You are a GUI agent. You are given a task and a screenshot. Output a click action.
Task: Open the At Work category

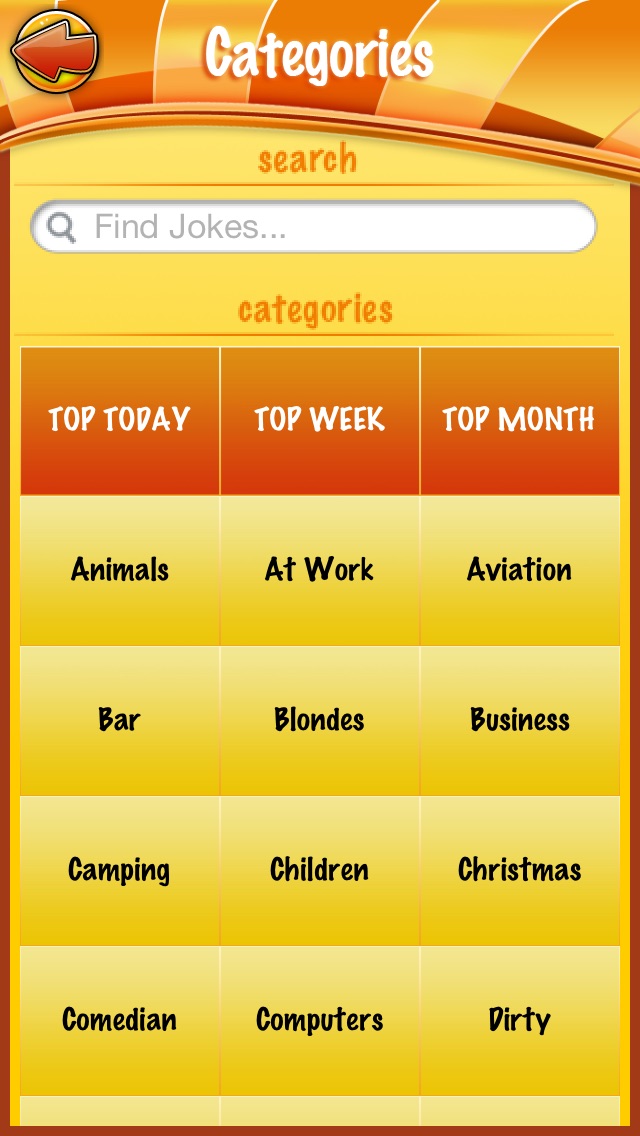[x=320, y=571]
